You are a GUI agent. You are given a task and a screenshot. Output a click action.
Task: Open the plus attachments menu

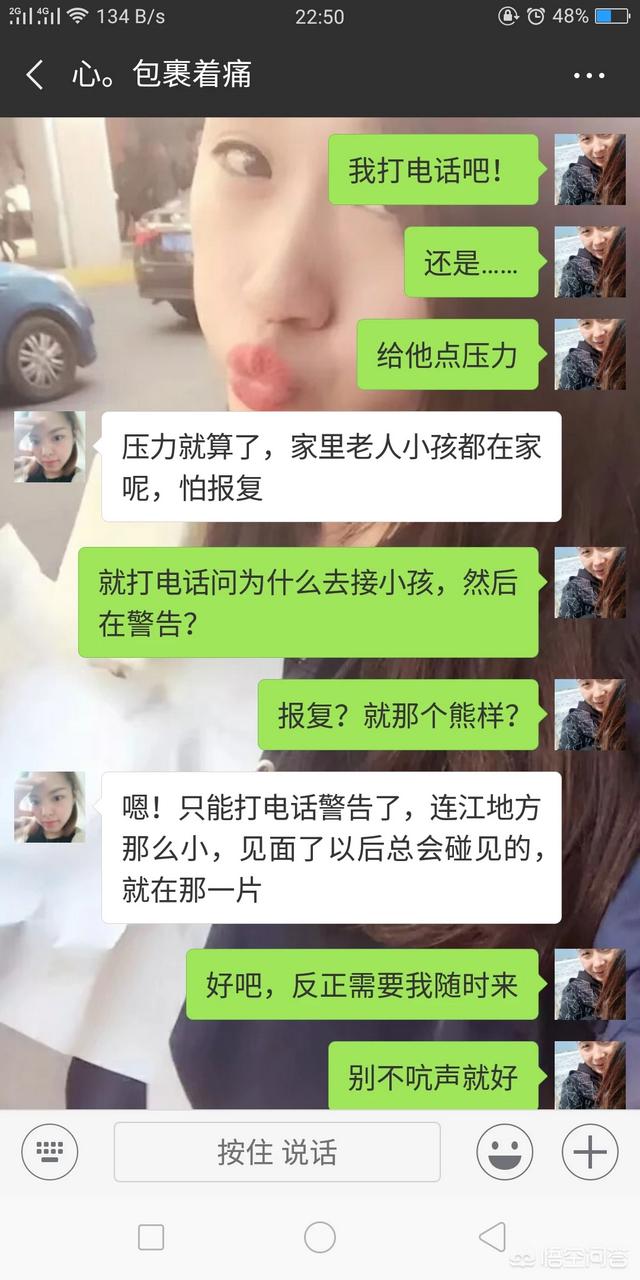(x=590, y=1152)
